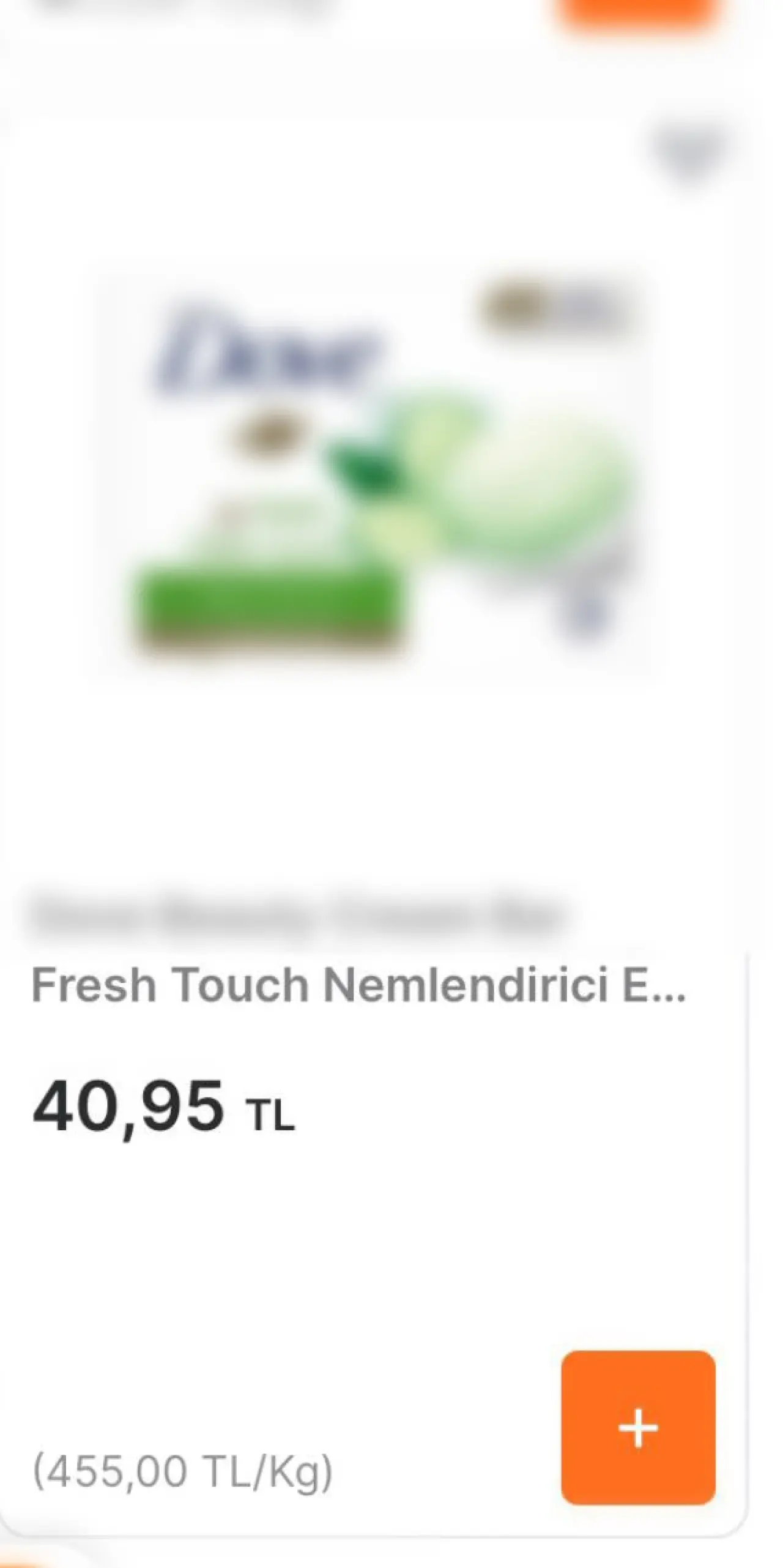
Task: Add Fresh Touch soap to the cart
Action: click(638, 1427)
